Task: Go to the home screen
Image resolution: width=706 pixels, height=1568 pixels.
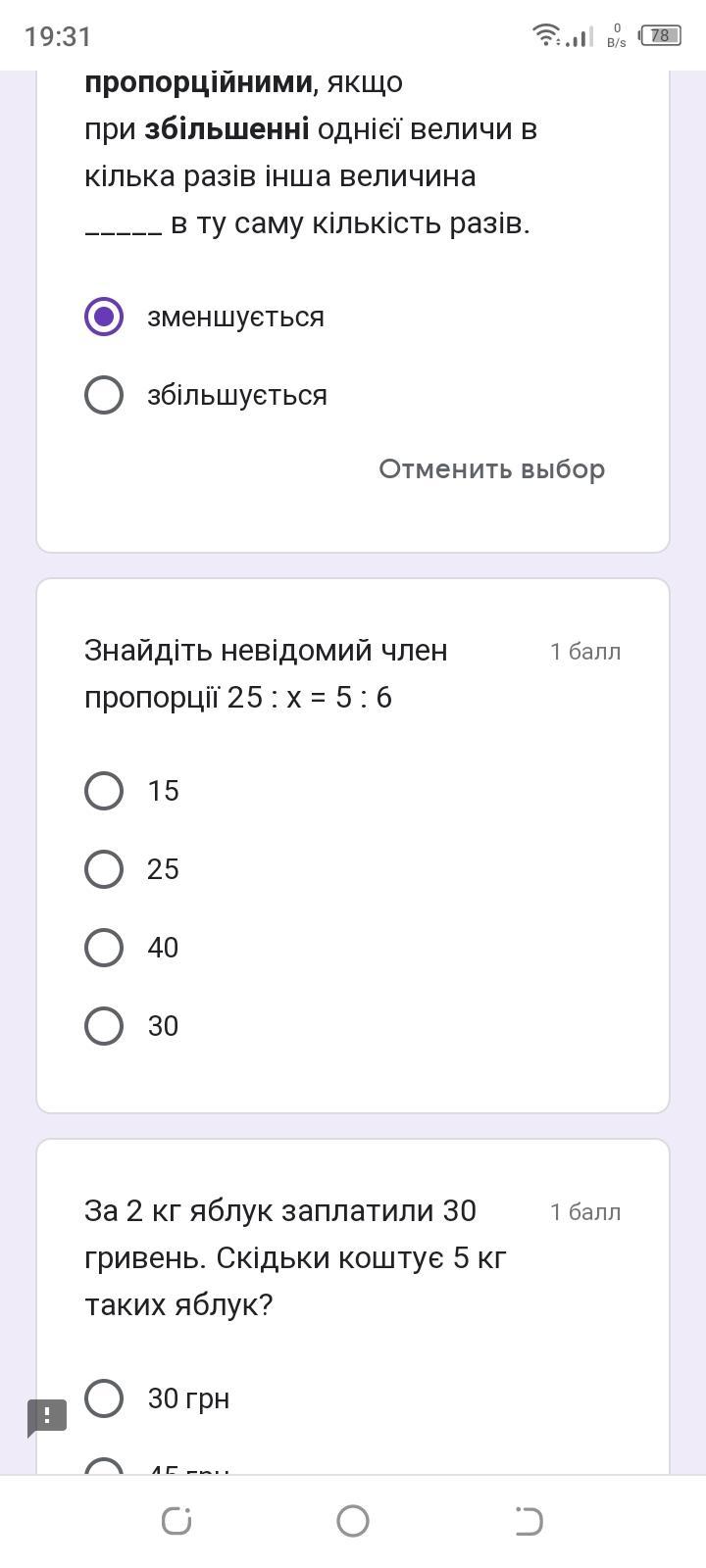Action: click(353, 1521)
